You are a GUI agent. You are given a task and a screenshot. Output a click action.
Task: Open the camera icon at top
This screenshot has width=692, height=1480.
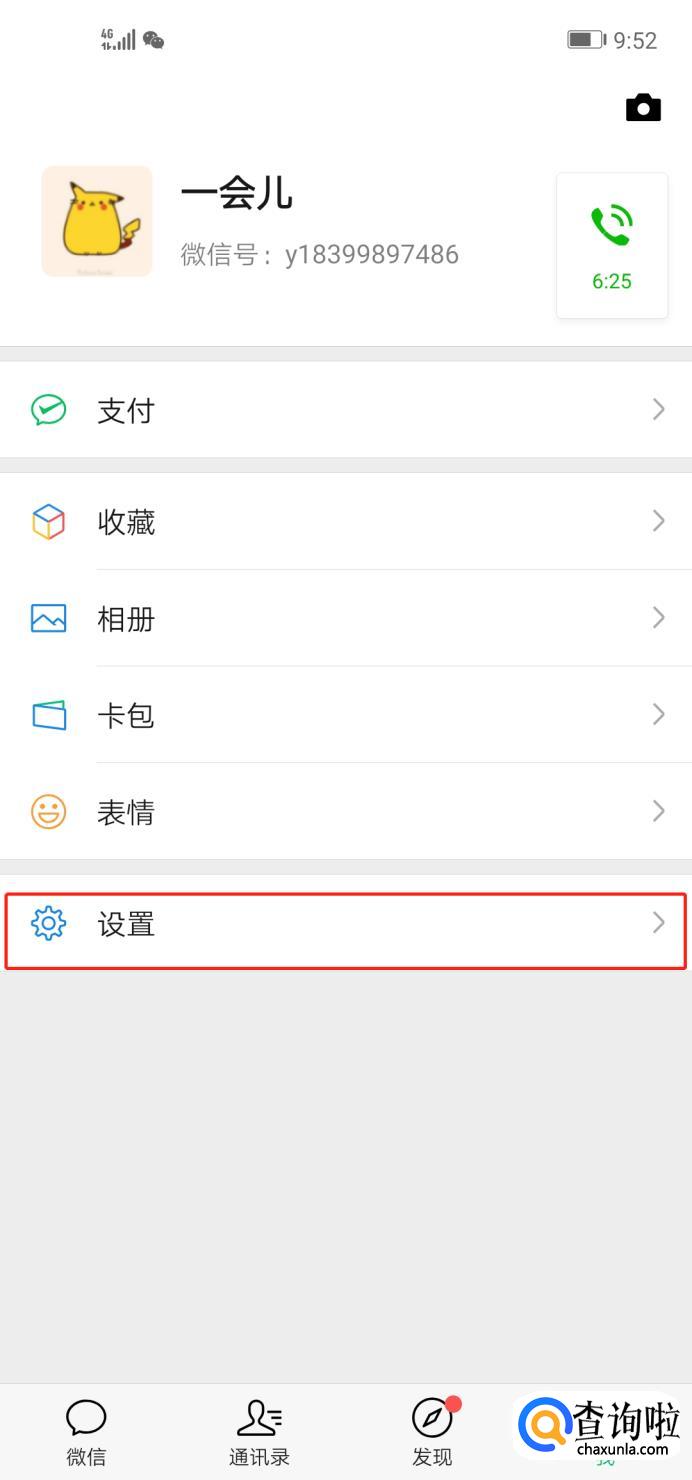pyautogui.click(x=643, y=108)
